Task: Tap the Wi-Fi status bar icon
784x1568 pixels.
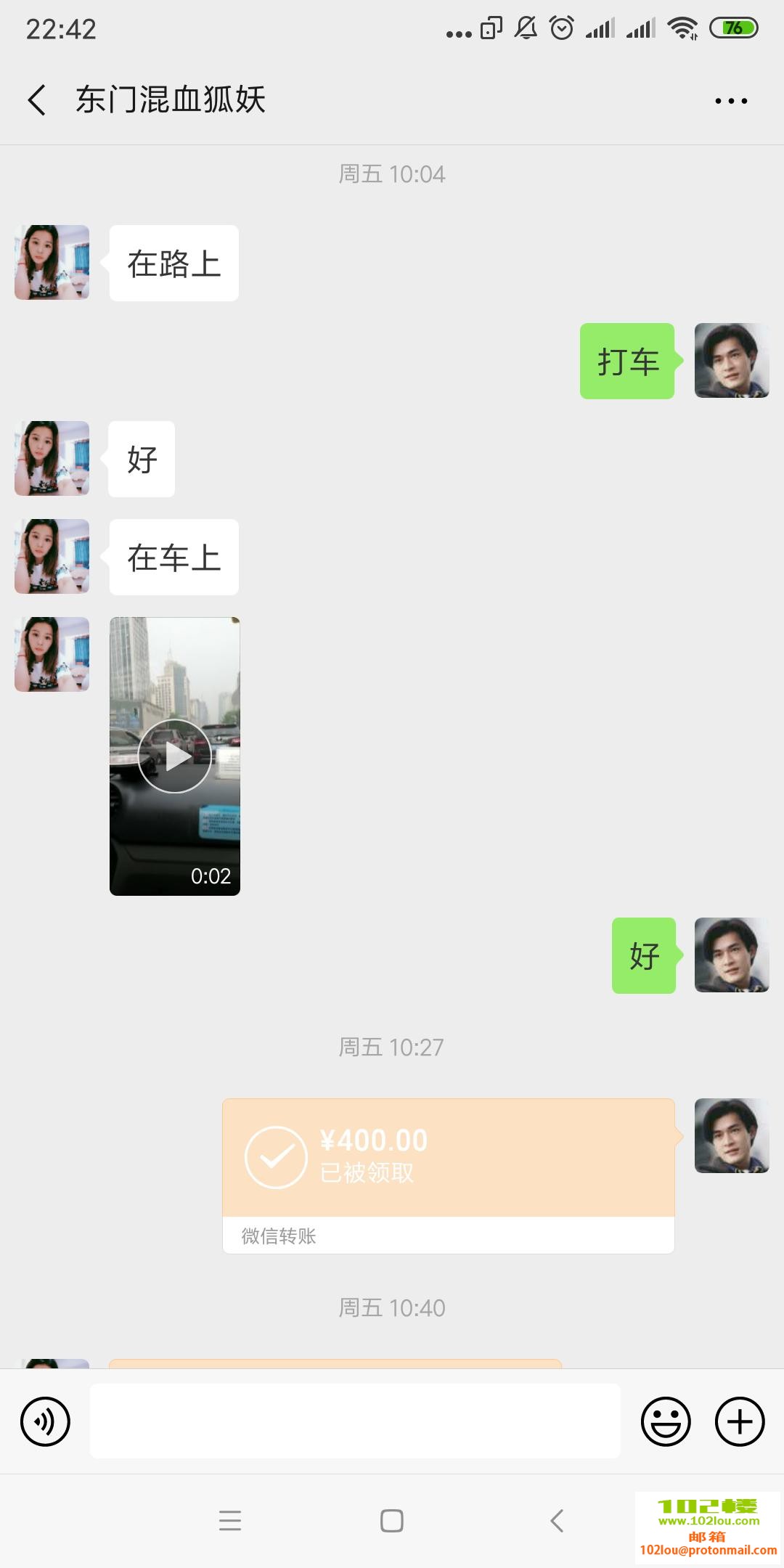Action: (x=683, y=28)
